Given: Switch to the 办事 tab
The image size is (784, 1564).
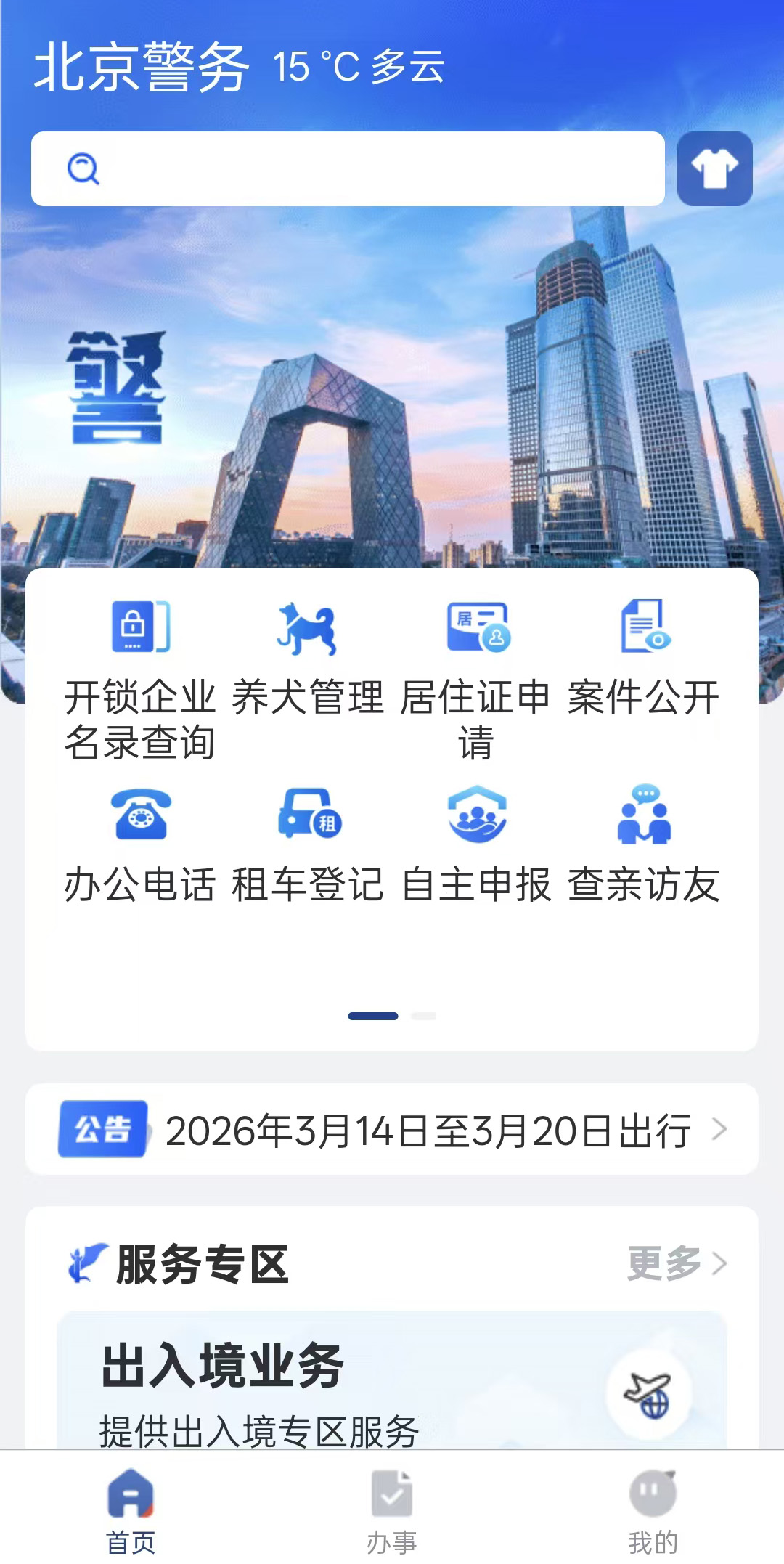Looking at the screenshot, I should [x=392, y=1516].
